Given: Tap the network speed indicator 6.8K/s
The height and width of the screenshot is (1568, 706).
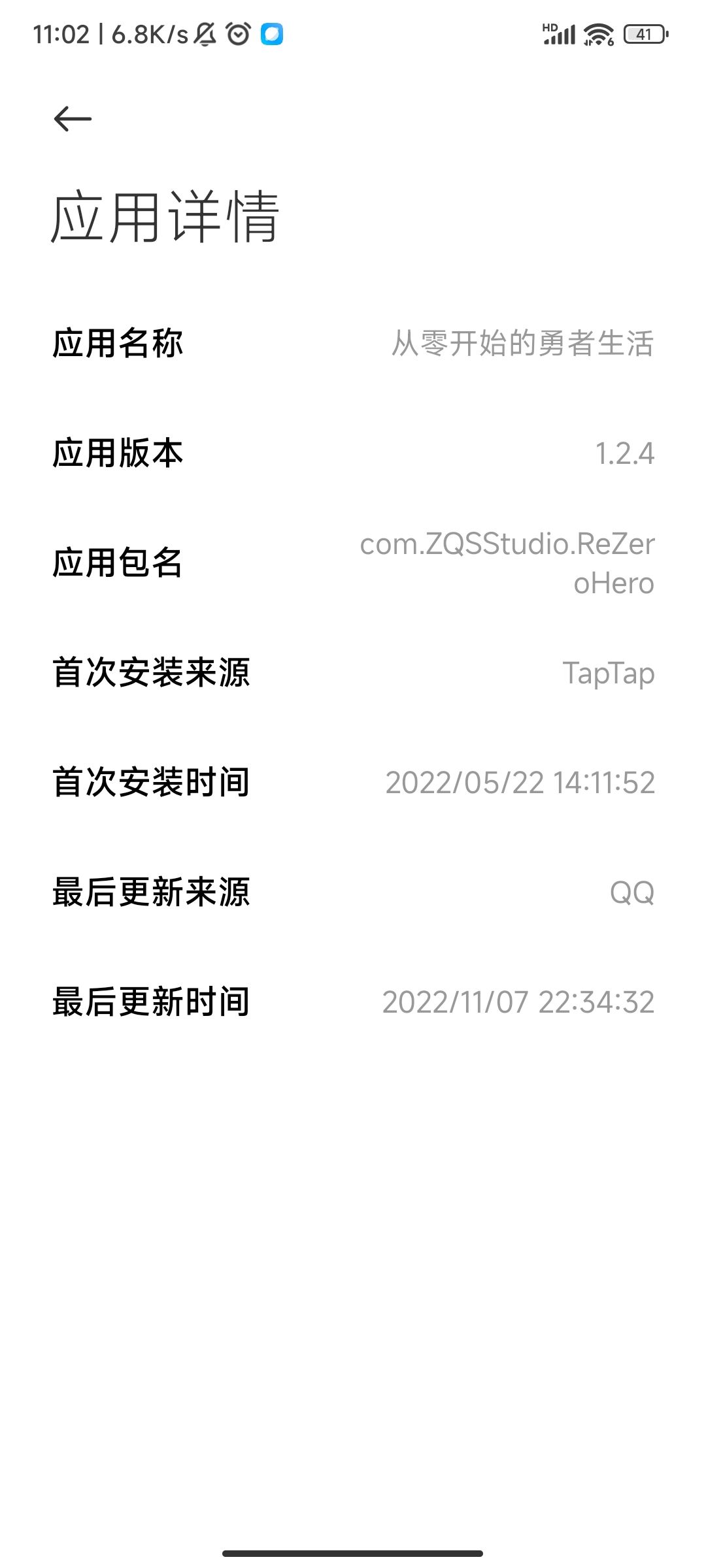Looking at the screenshot, I should tap(145, 34).
